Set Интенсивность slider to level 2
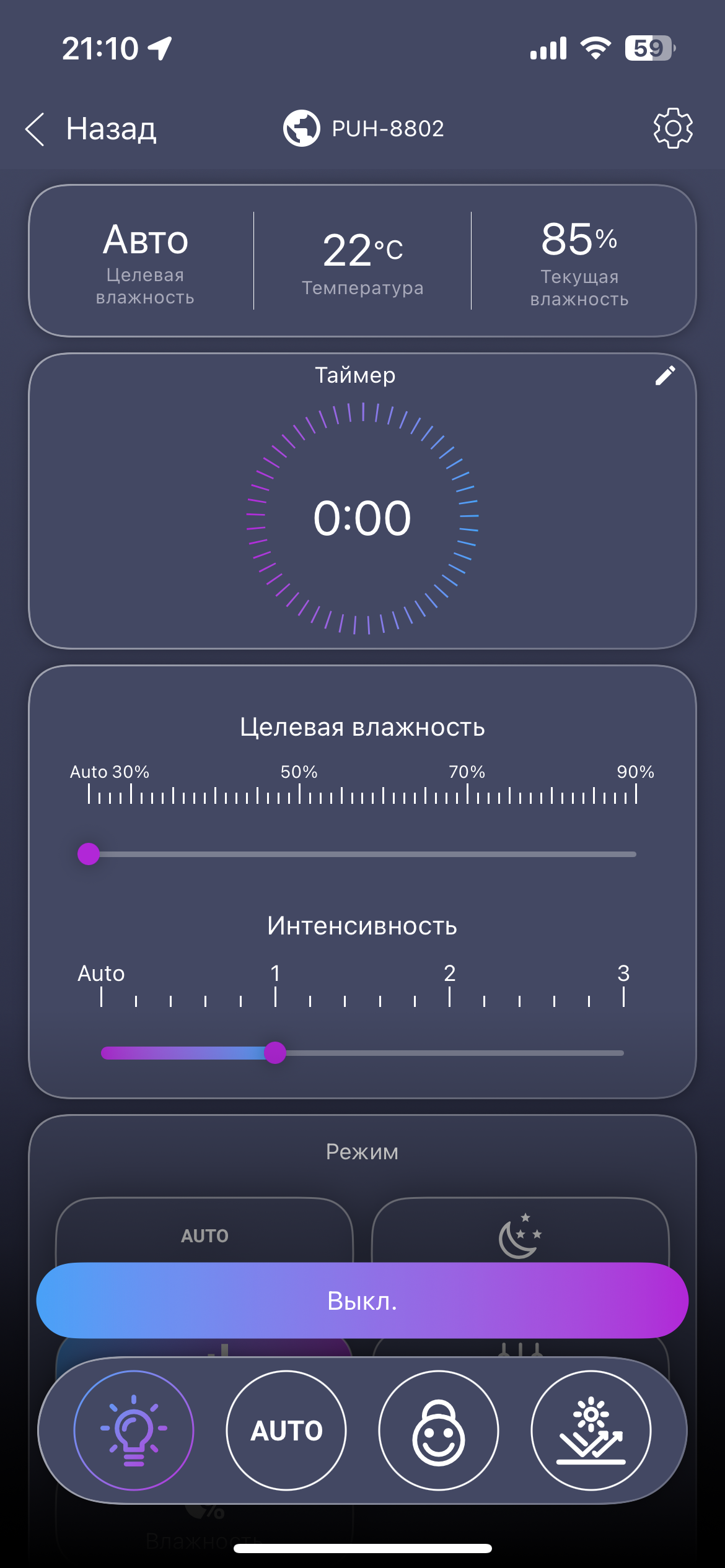Image resolution: width=725 pixels, height=1568 pixels. 450,1053
